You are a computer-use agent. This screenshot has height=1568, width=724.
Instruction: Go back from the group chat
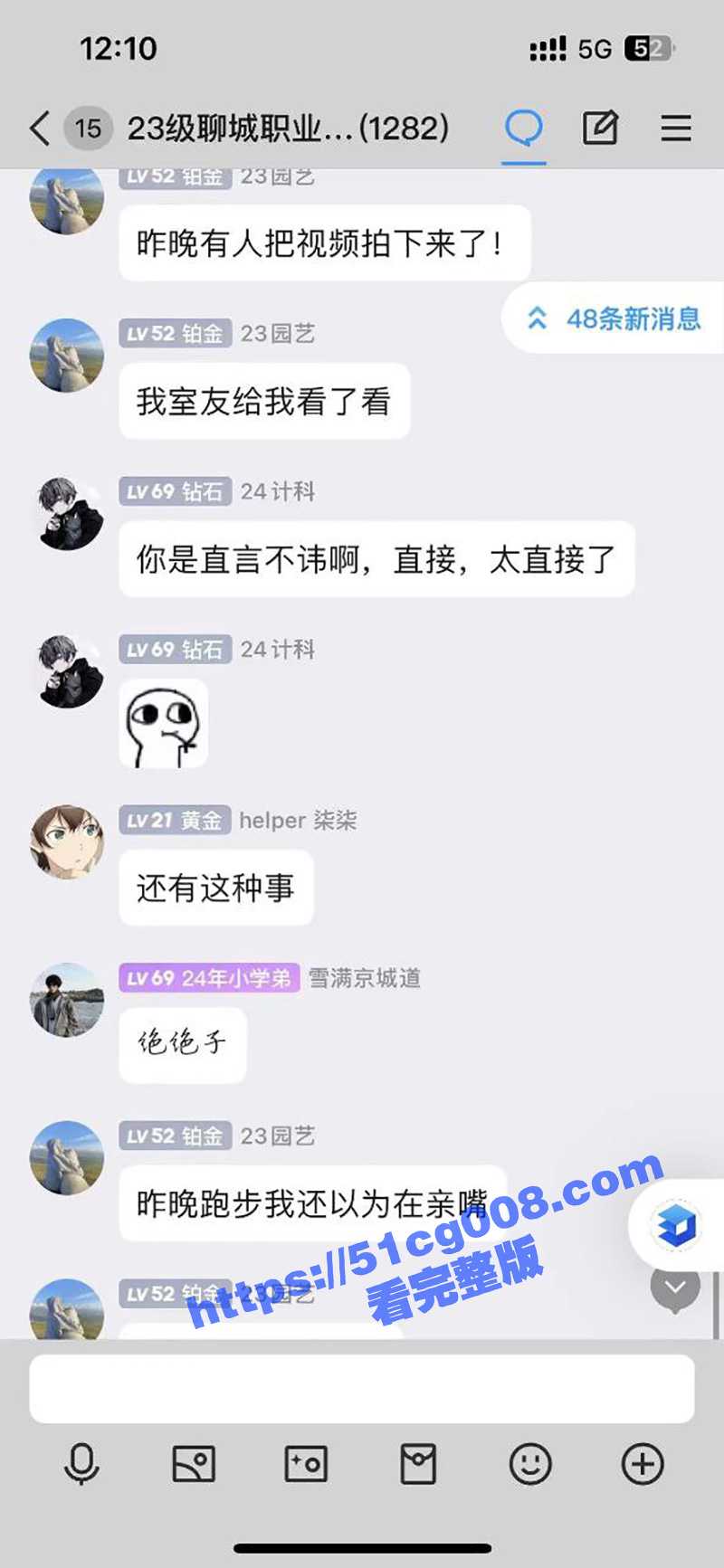tap(39, 128)
